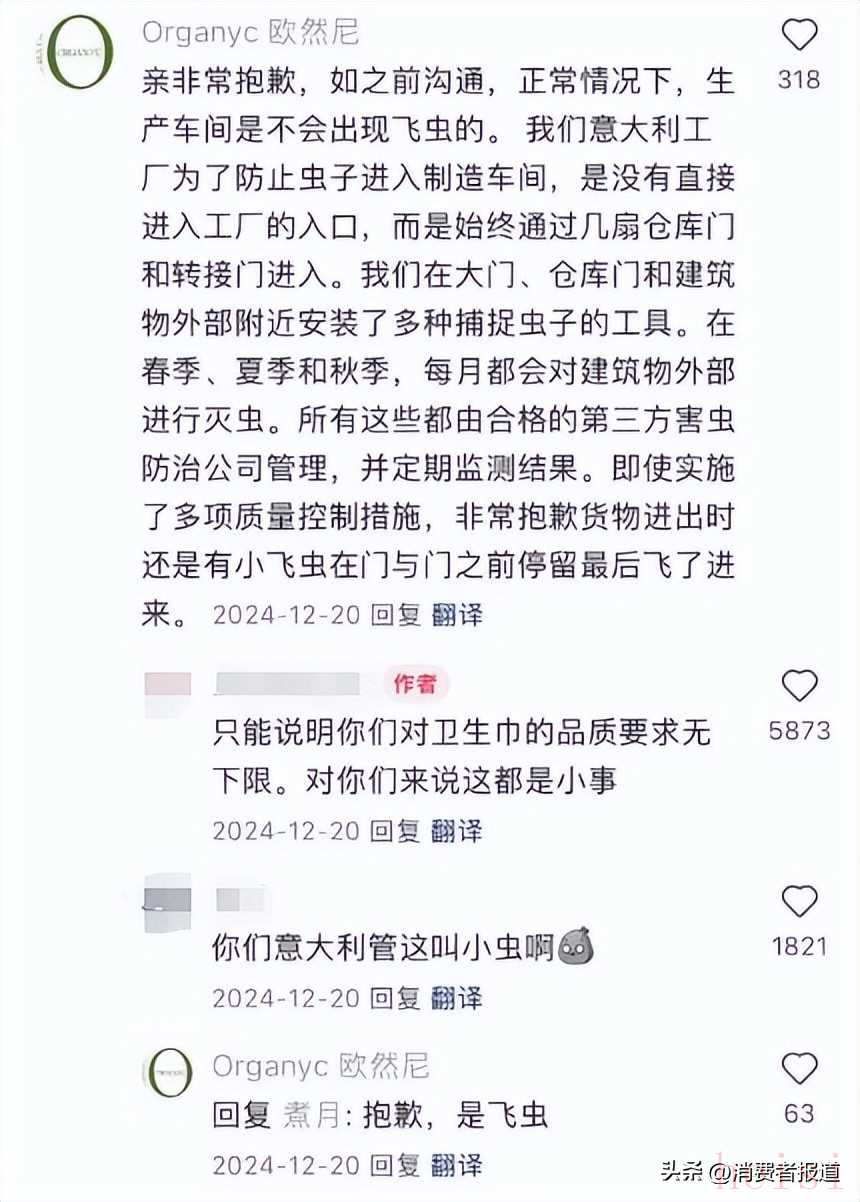Open Organyc avatar beside 抱歉，是飞虫 reply

[x=168, y=1071]
